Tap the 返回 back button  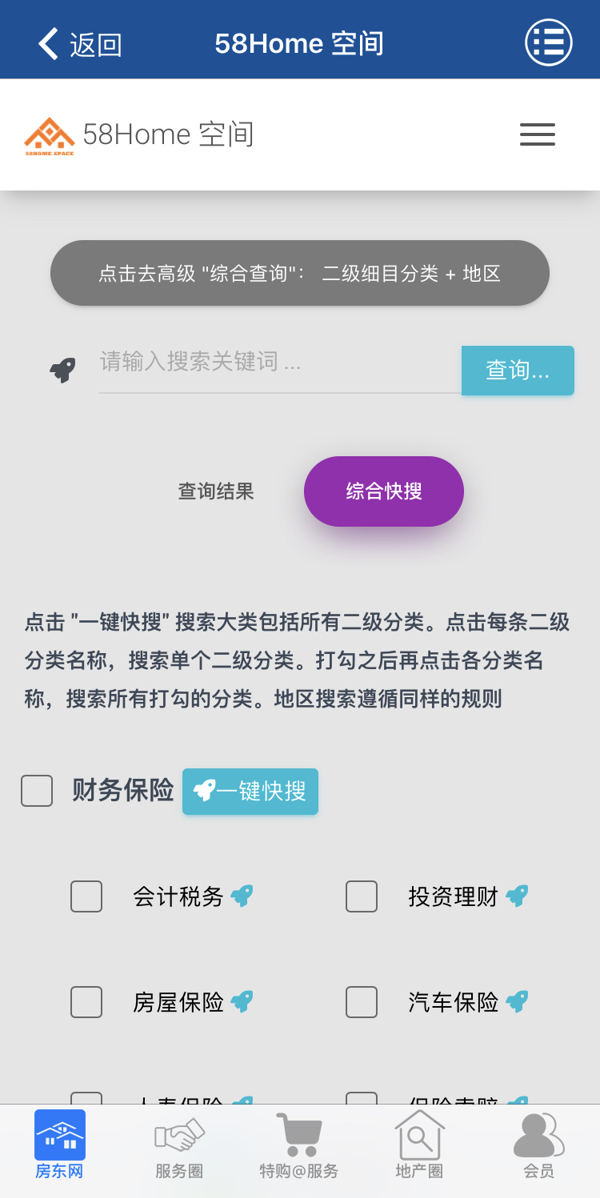[x=79, y=44]
